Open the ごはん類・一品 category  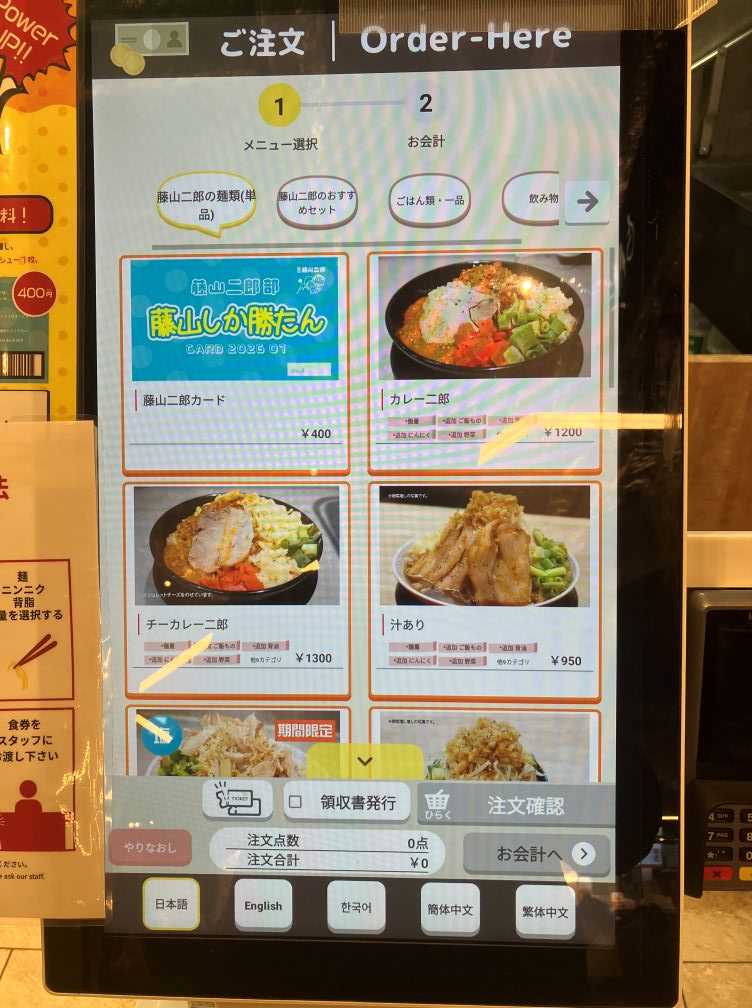pos(429,201)
